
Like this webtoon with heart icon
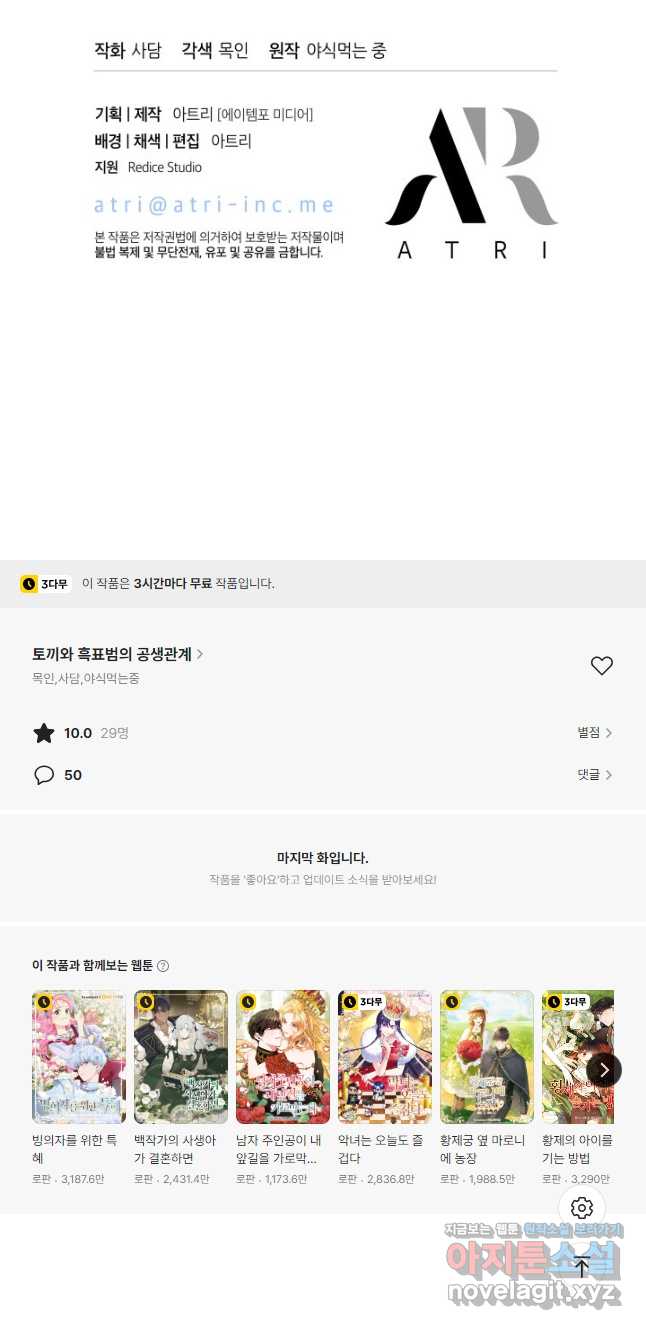click(601, 666)
